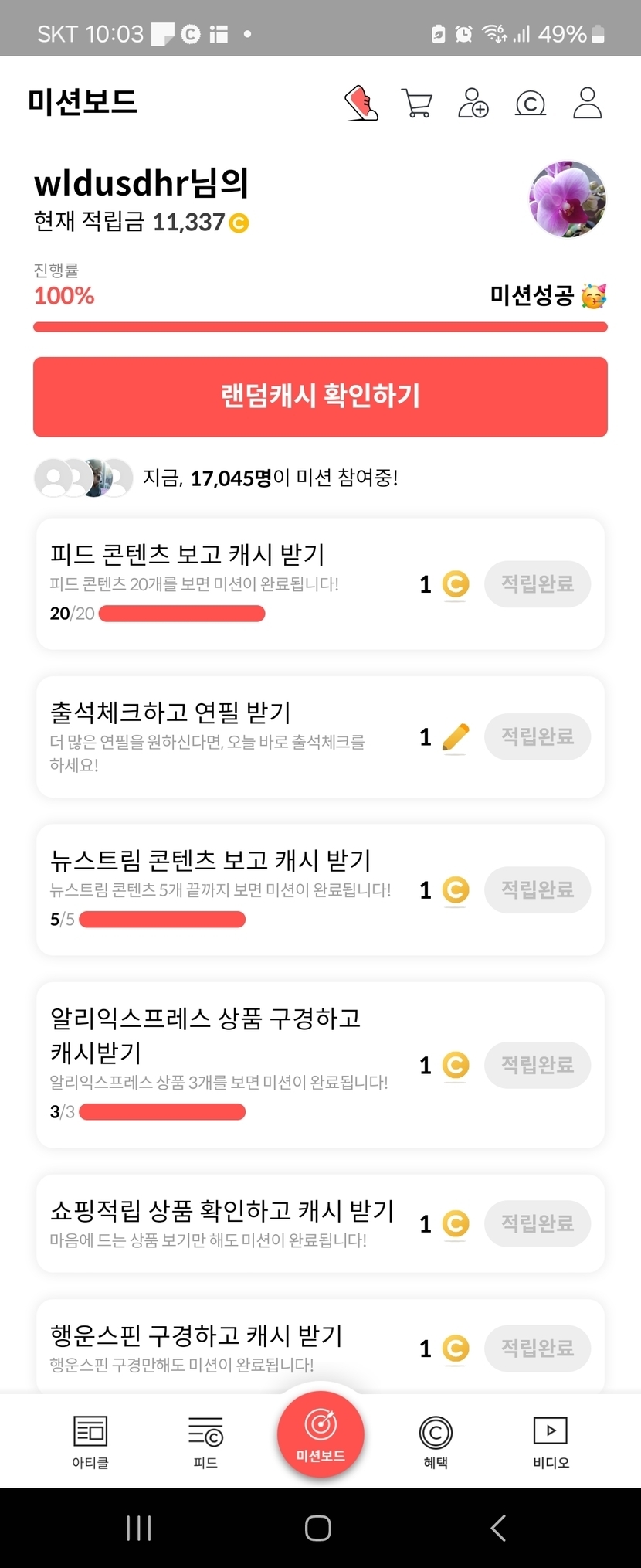Open the shoe step-counter icon

(361, 103)
